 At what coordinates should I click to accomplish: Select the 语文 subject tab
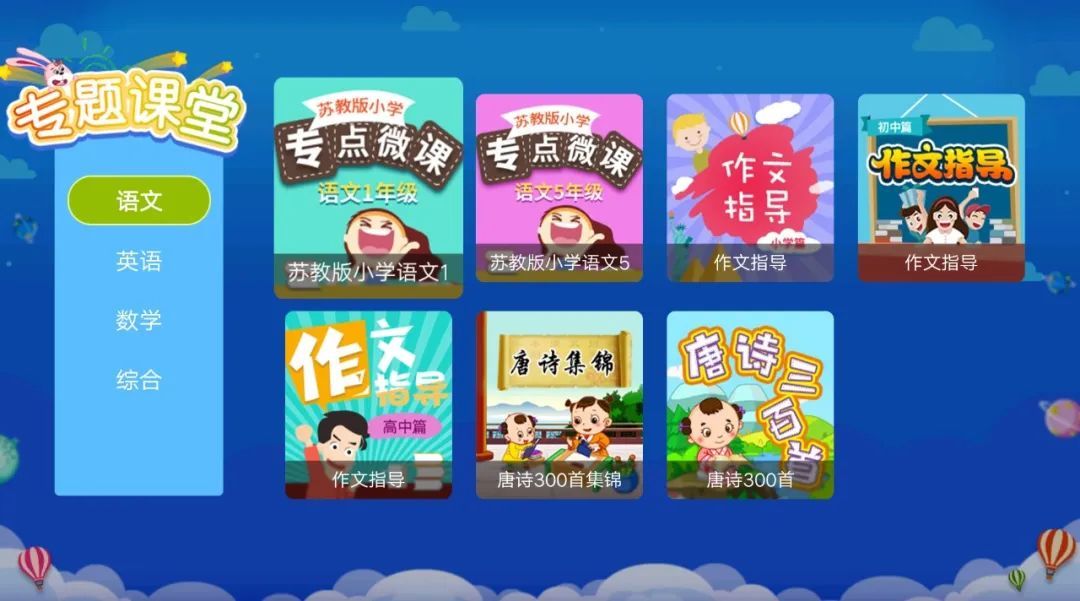[139, 201]
